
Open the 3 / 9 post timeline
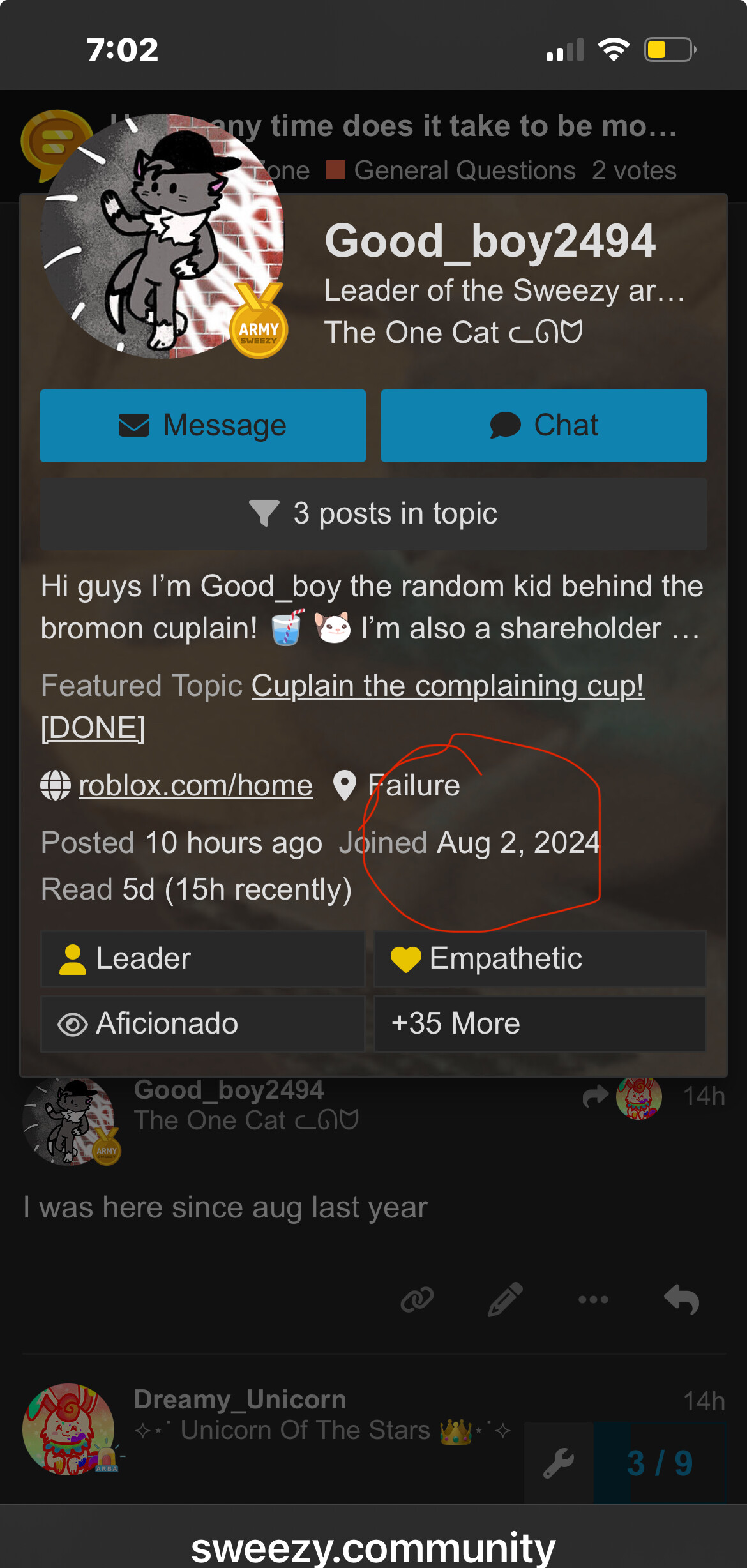click(660, 1463)
